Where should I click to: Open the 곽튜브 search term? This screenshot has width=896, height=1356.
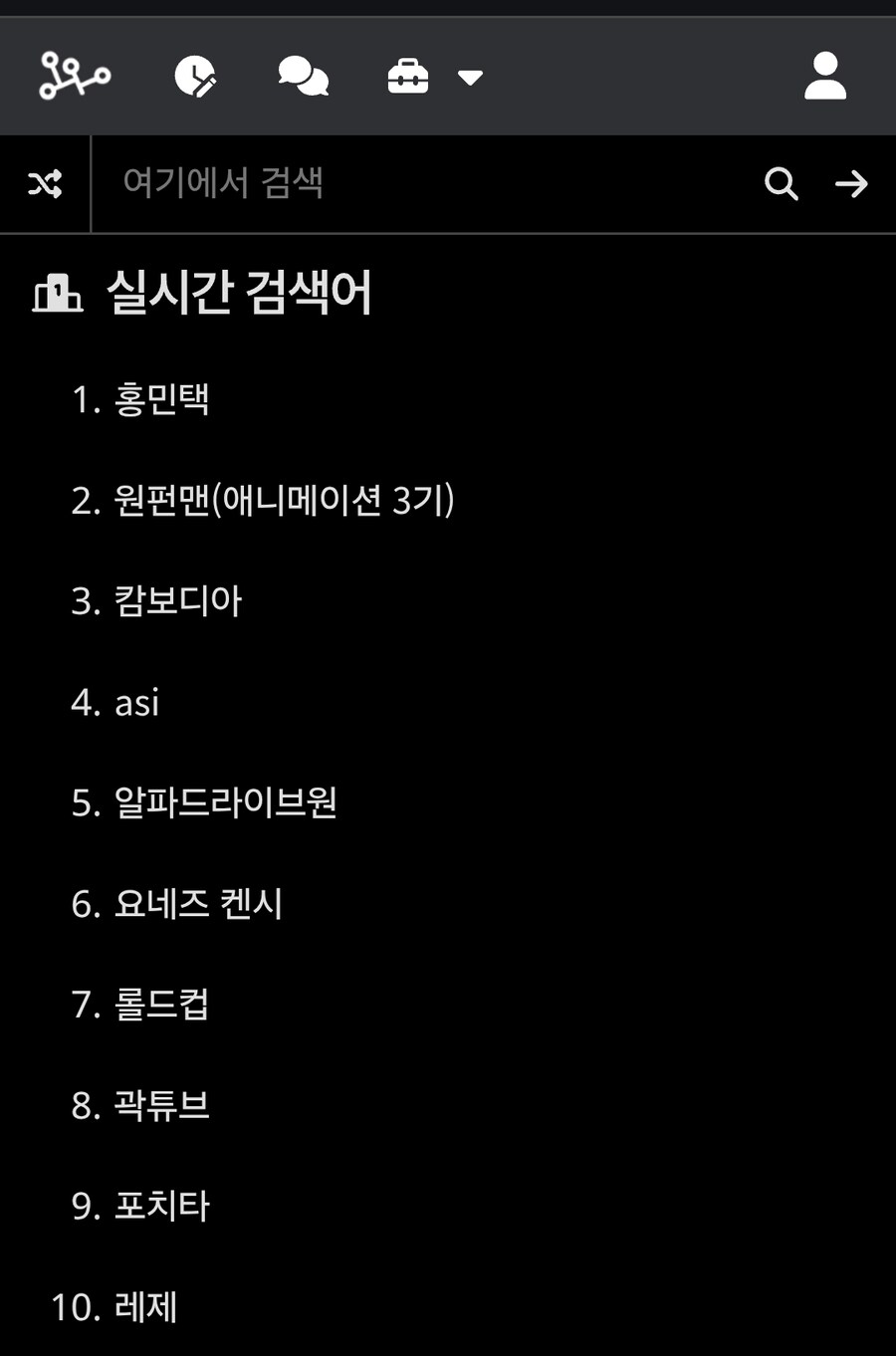[161, 1105]
